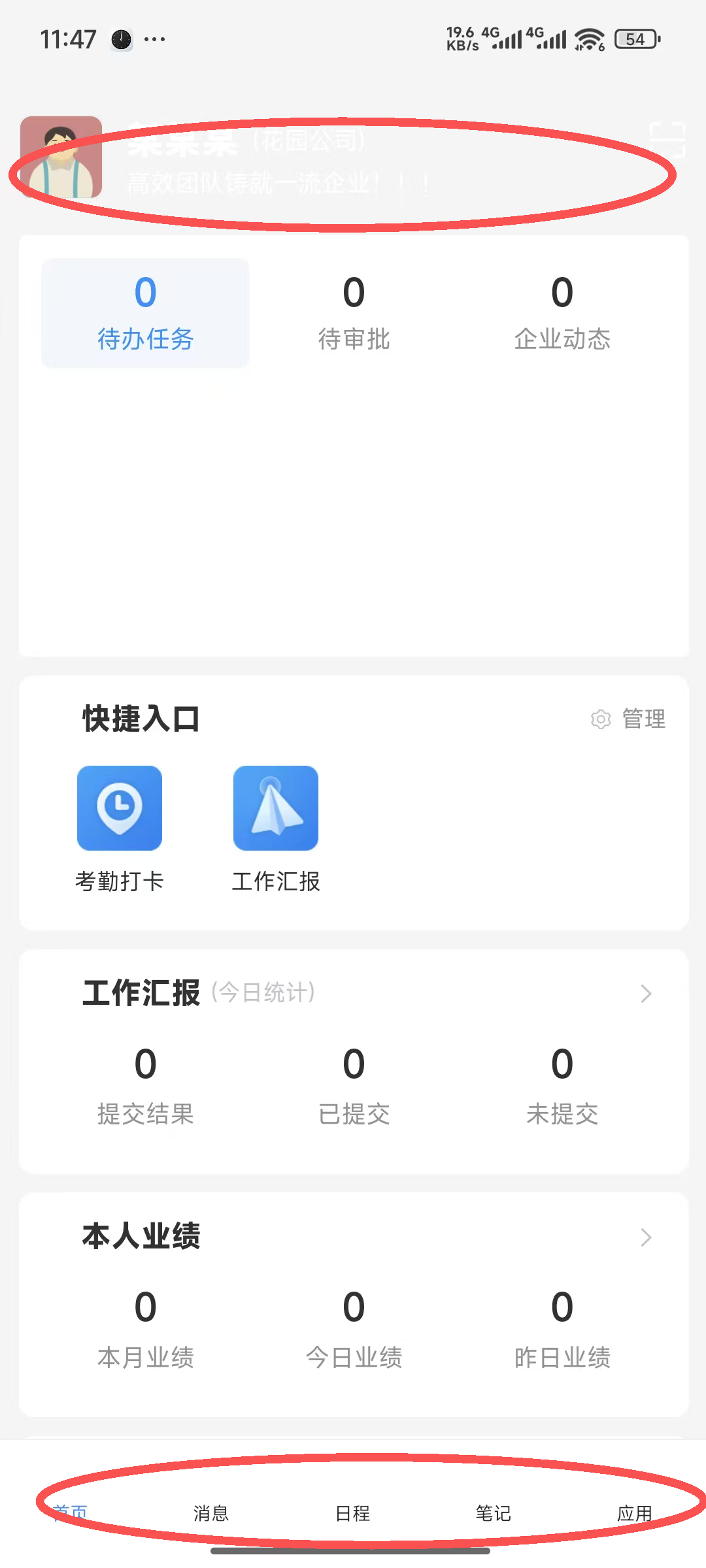Open 本人业绩 details via chevron

(x=646, y=1237)
